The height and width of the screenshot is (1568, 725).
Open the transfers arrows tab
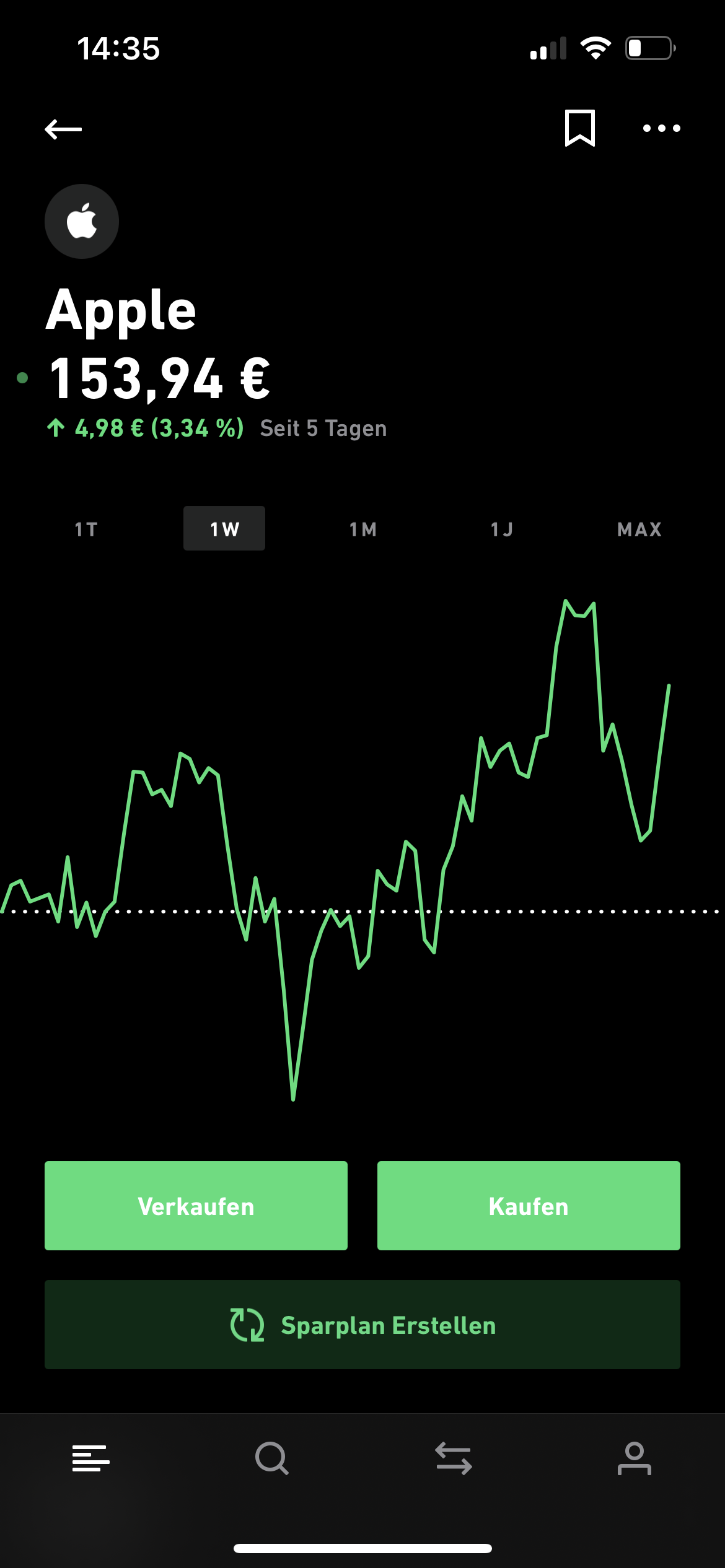pos(454,1458)
